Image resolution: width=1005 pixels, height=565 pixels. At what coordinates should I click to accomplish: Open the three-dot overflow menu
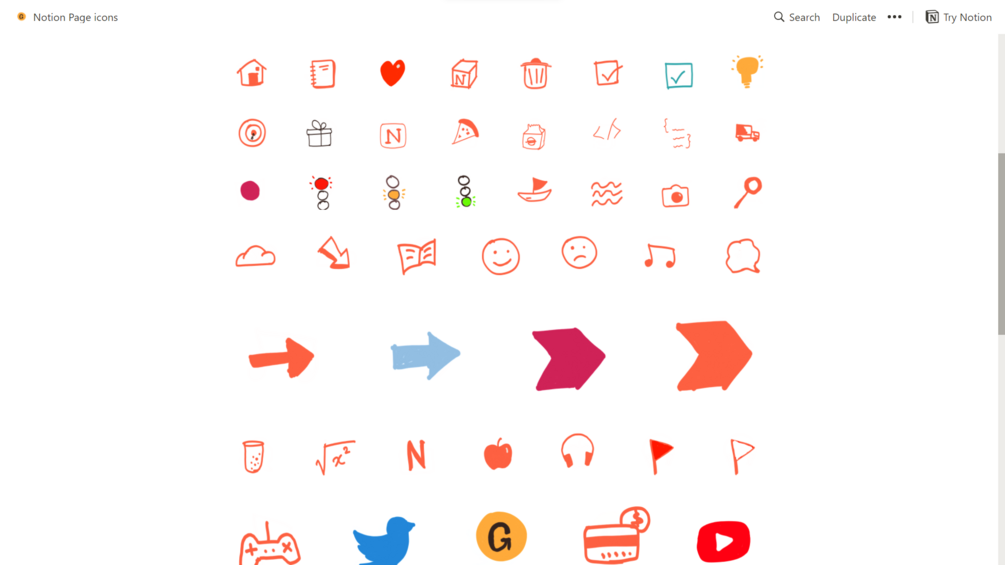tap(894, 17)
